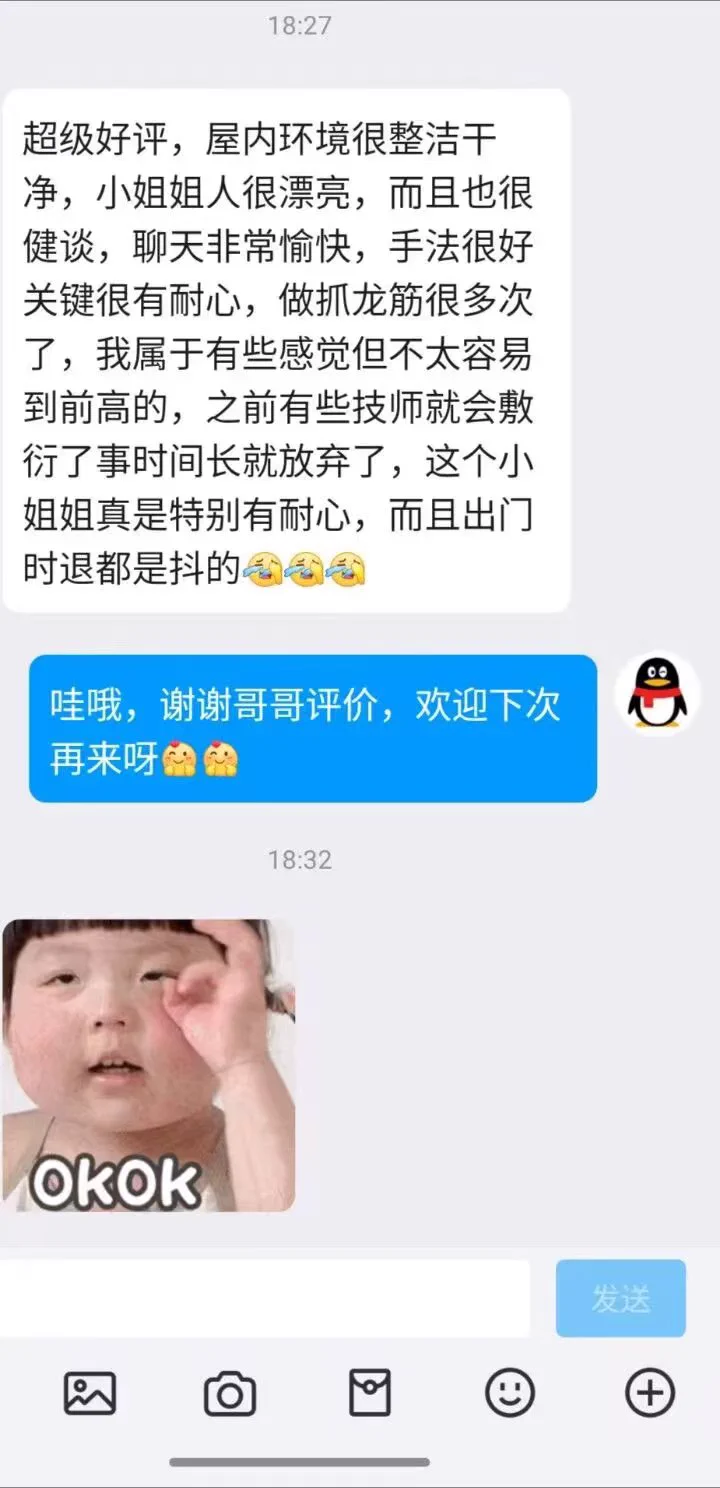Open the camera to take a photo

tap(230, 1393)
